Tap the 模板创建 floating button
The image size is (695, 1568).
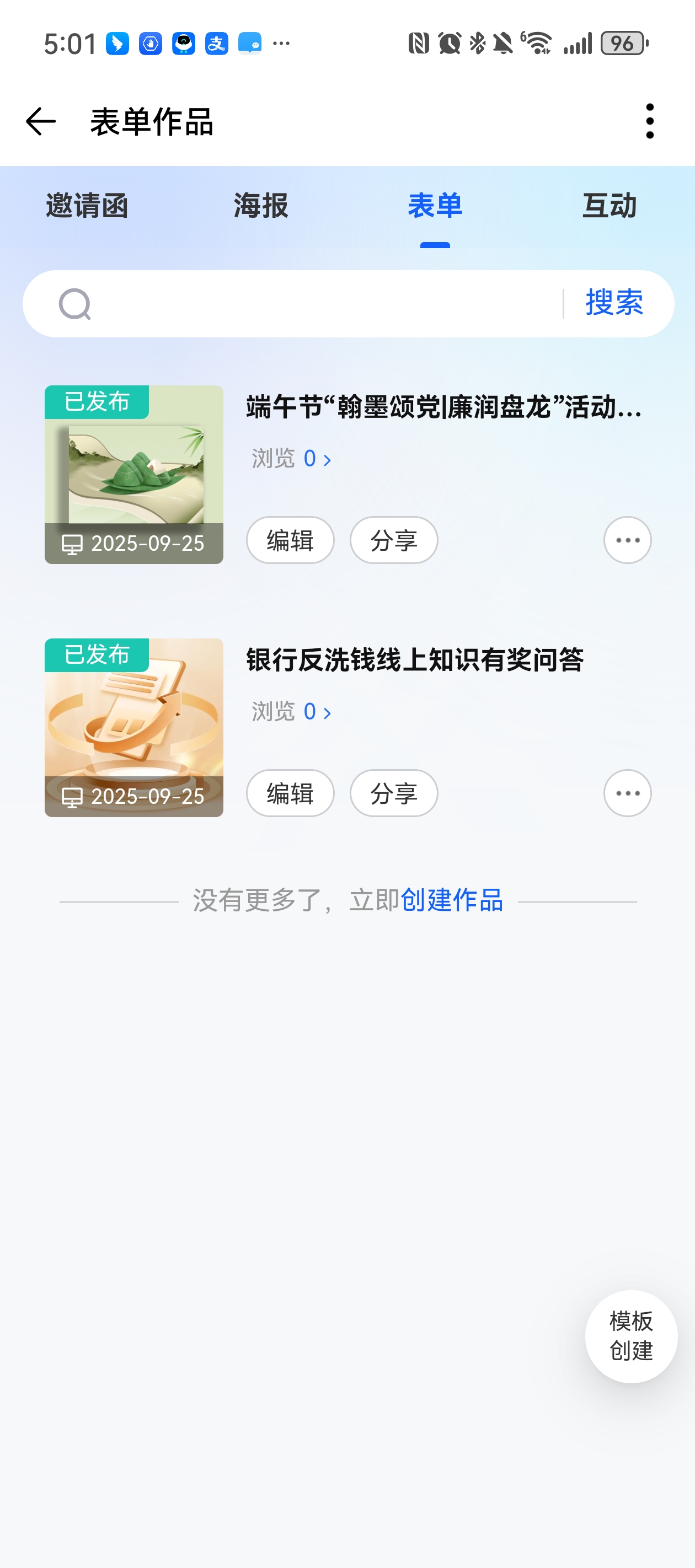[x=631, y=1336]
